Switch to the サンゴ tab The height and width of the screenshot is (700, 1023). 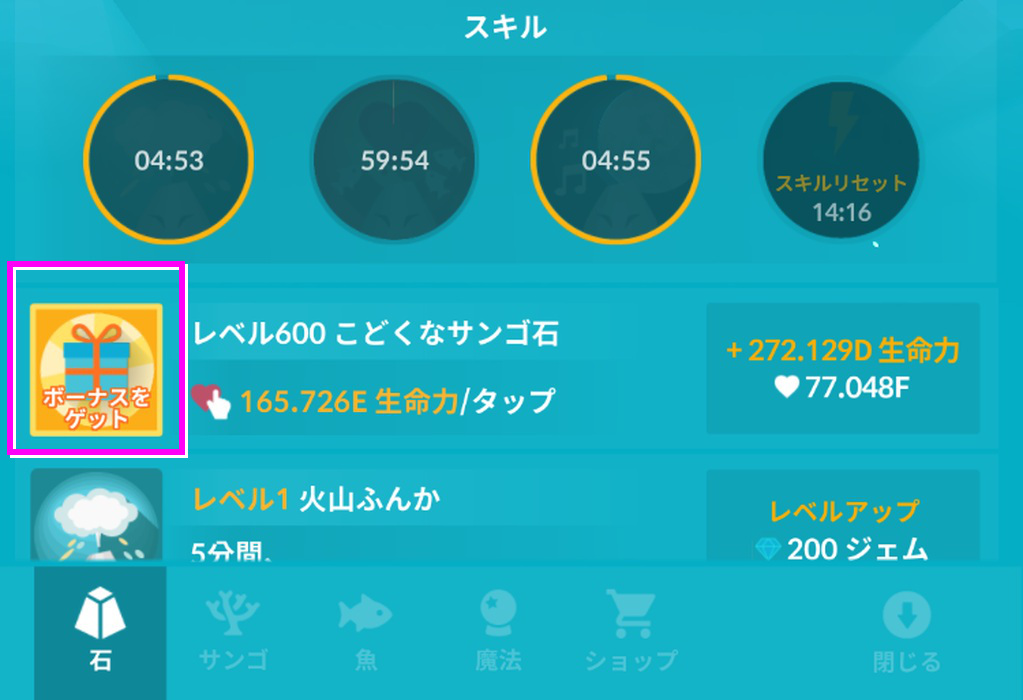[233, 630]
